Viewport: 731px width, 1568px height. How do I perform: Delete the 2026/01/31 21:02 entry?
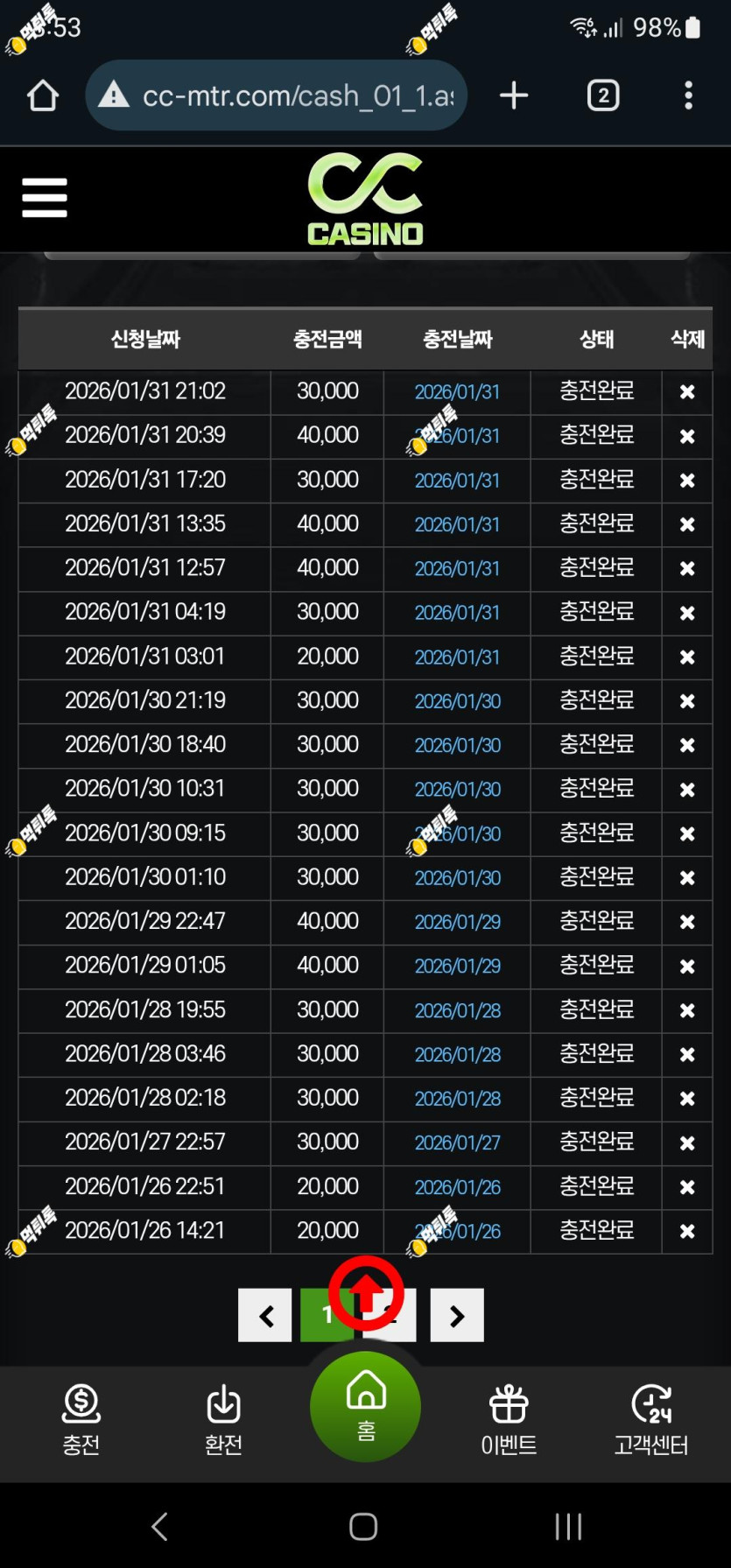(687, 392)
